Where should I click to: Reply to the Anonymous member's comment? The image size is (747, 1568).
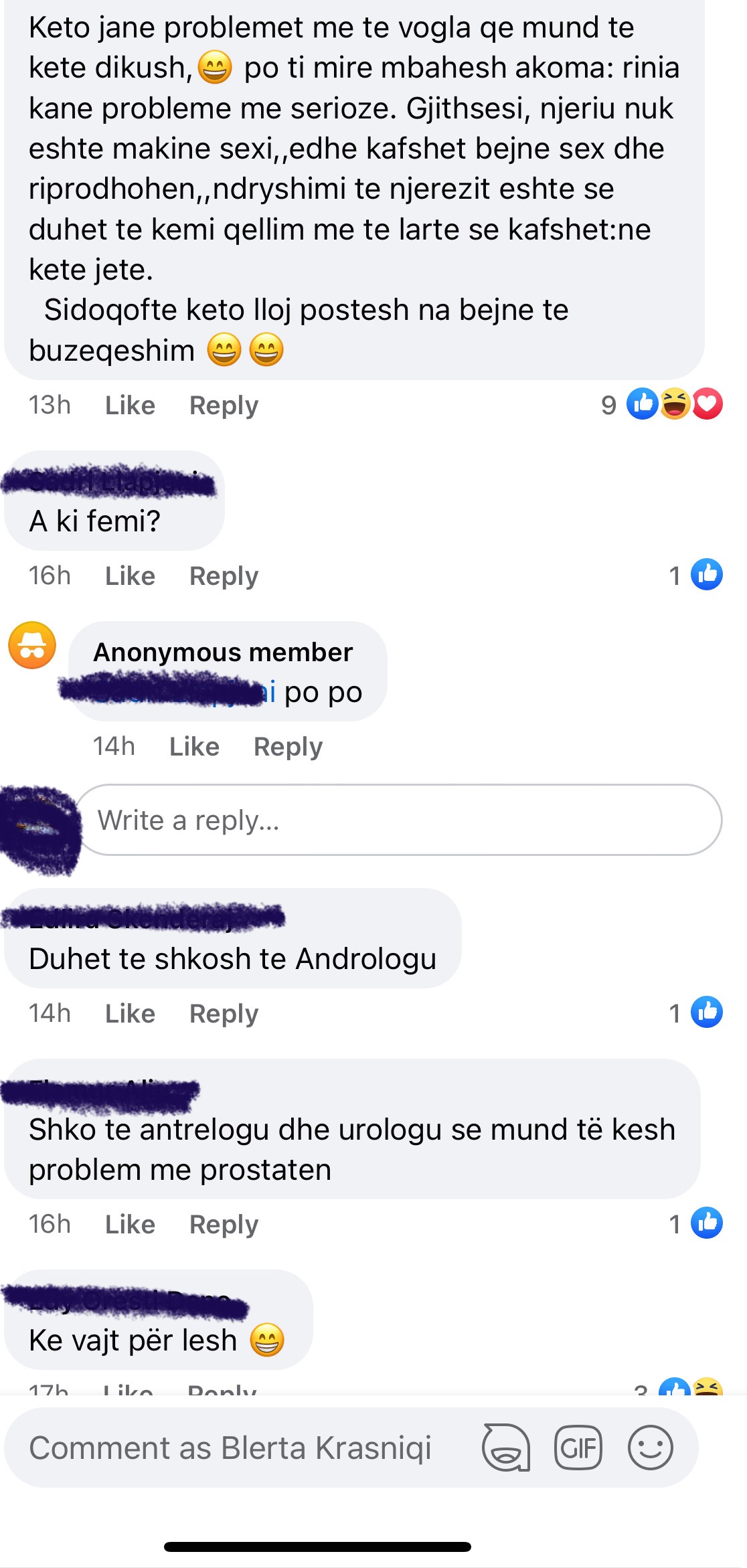click(x=288, y=746)
